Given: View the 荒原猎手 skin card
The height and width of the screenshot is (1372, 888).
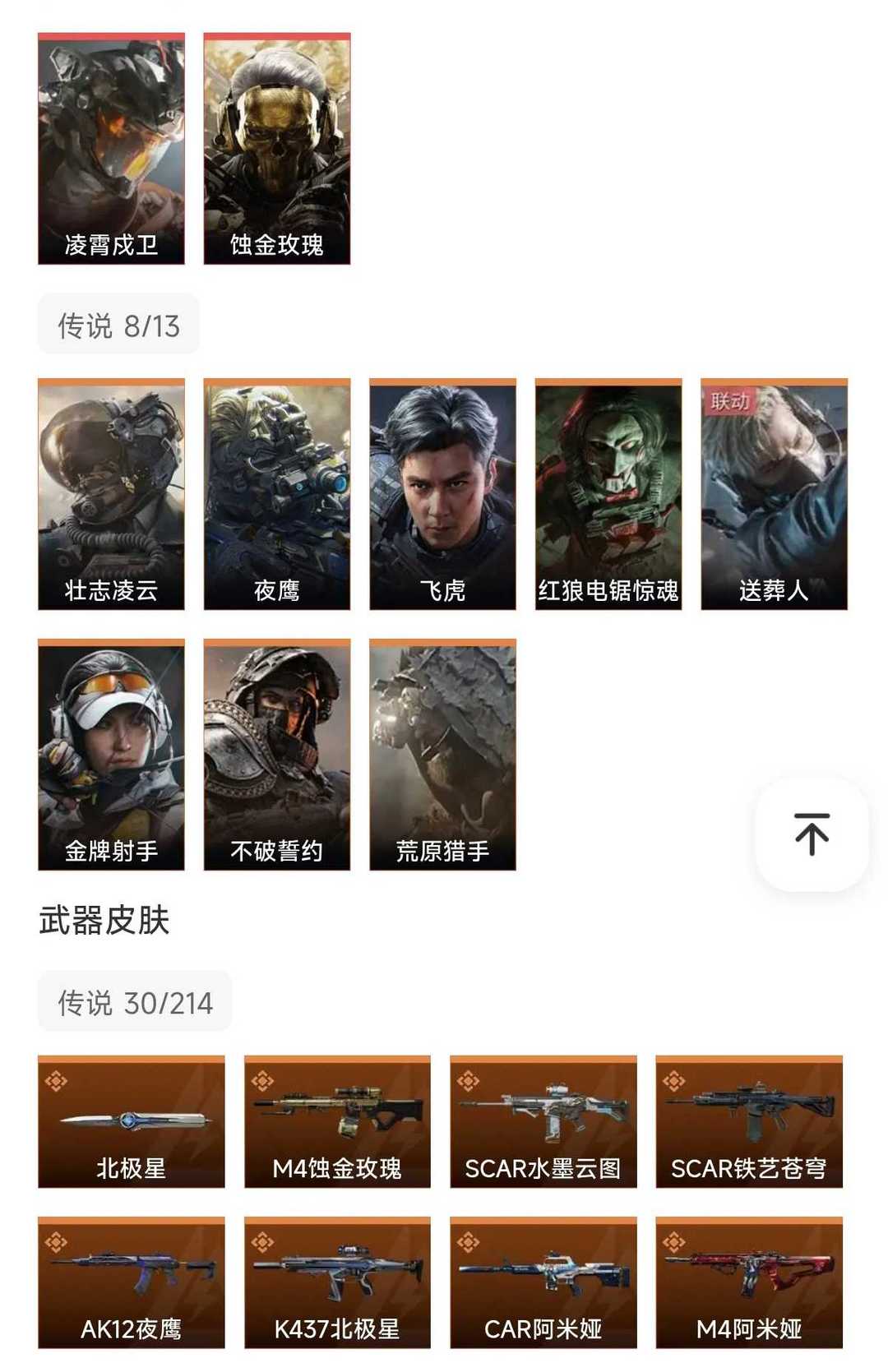Looking at the screenshot, I should click(442, 755).
